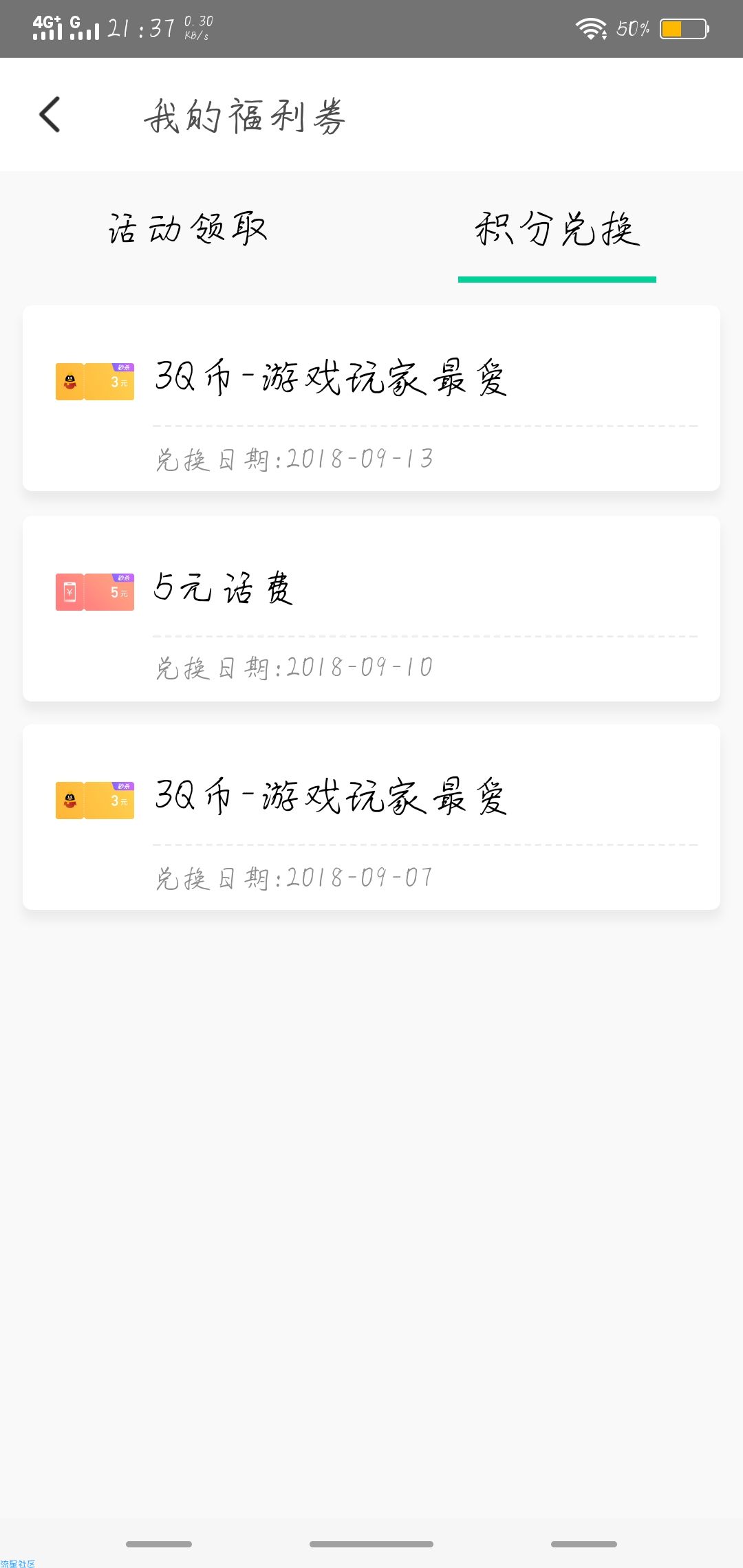The image size is (743, 1568).
Task: Go back from 我的福利券 page
Action: pos(50,114)
